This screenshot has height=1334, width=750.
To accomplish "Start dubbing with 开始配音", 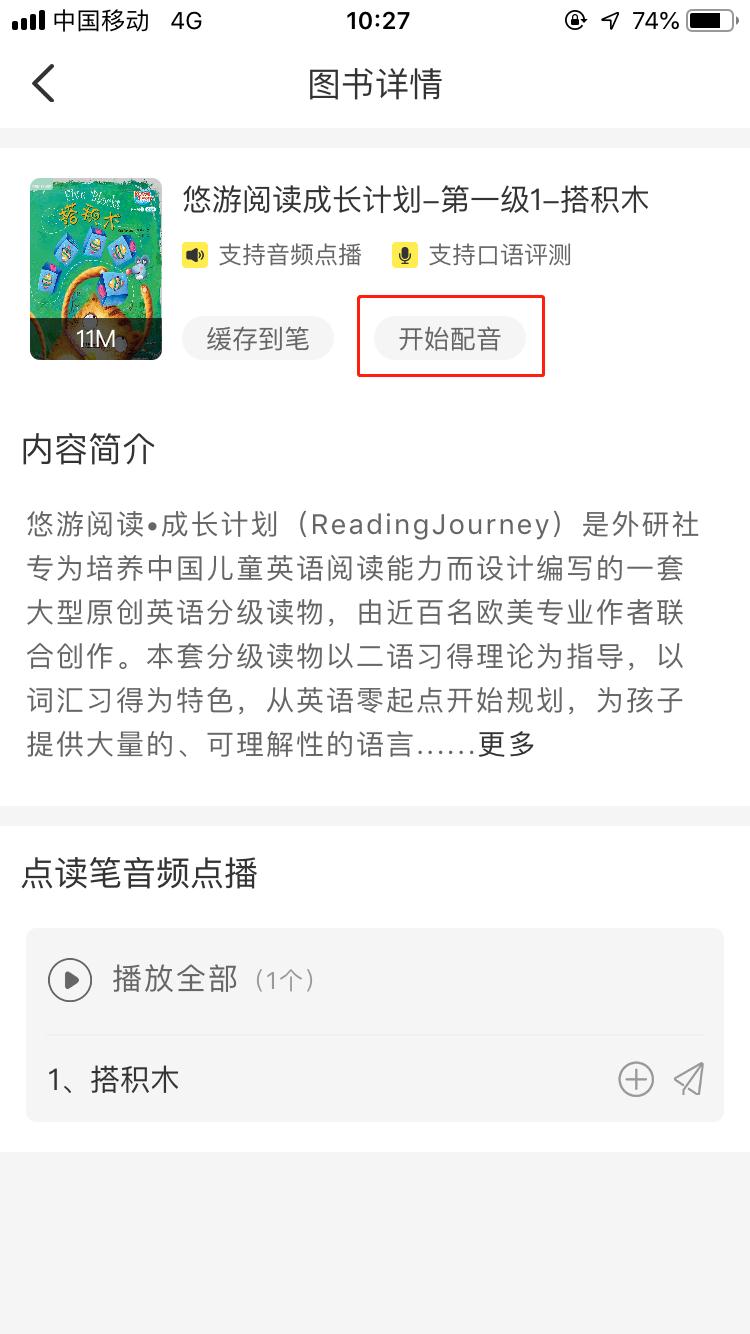I will tap(450, 339).
